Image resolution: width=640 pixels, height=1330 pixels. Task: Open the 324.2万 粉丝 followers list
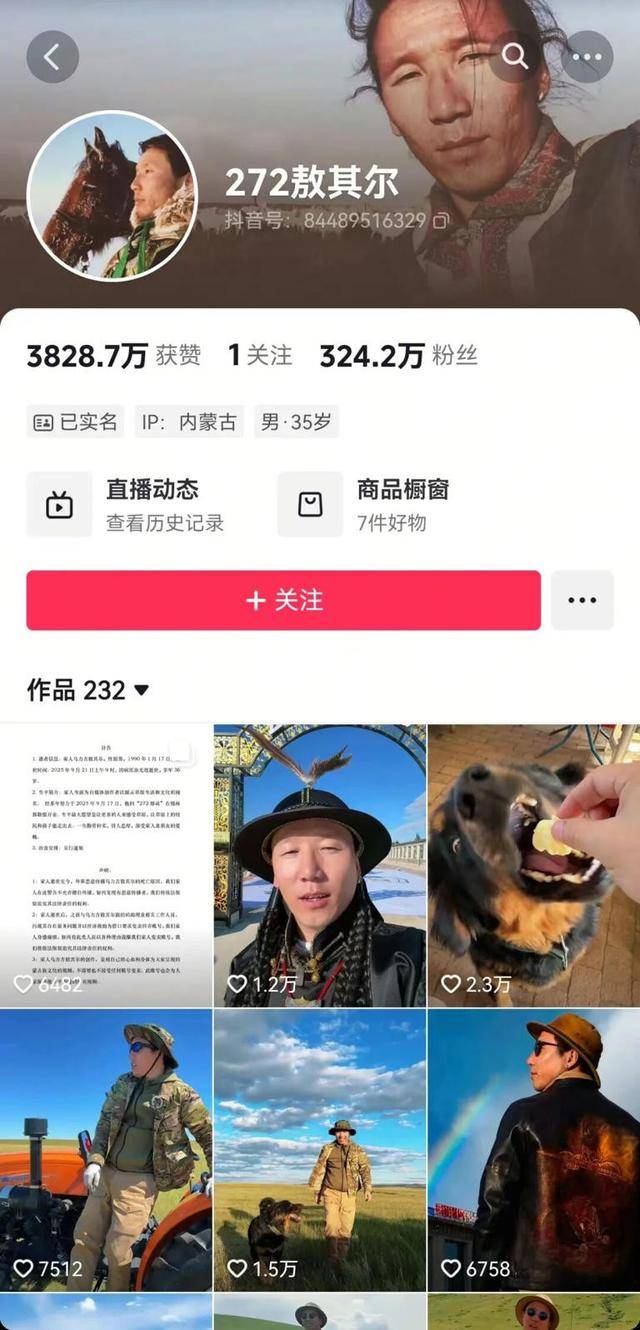click(x=398, y=355)
